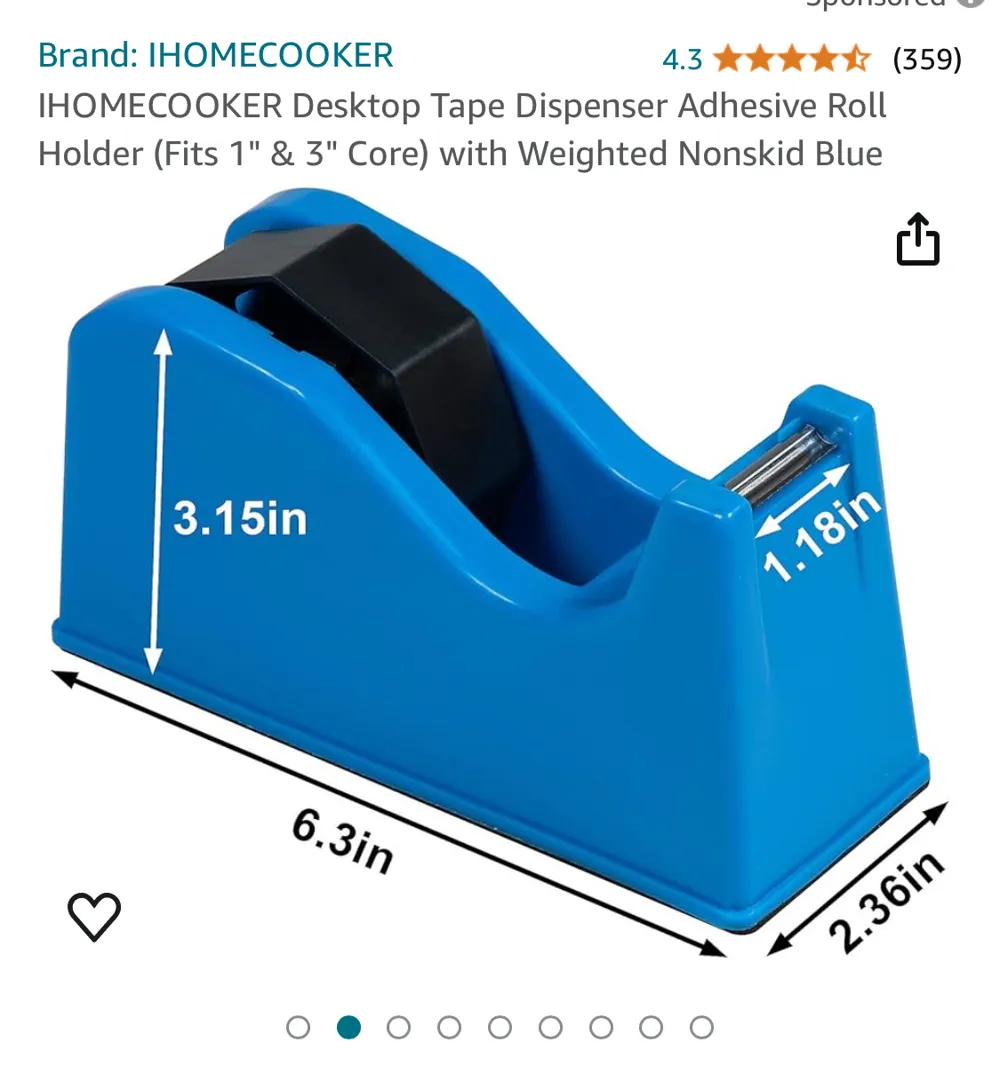Open the IHOMECOOKER brand link

[x=215, y=56]
